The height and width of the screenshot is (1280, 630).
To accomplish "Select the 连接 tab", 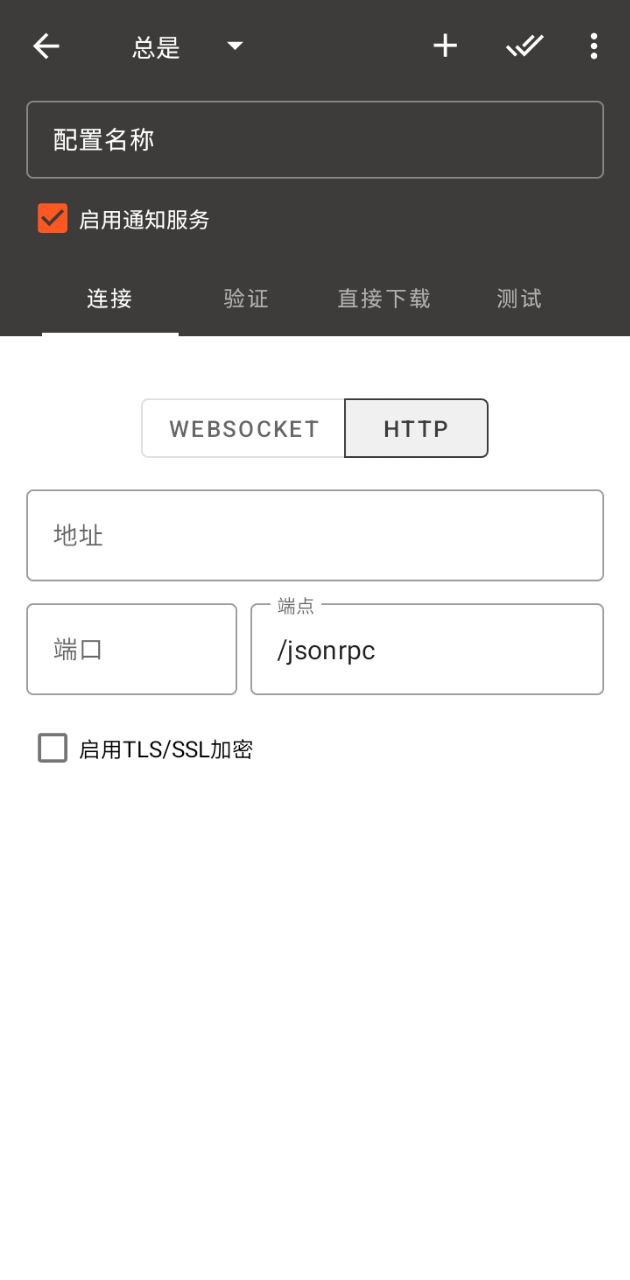I will 110,299.
